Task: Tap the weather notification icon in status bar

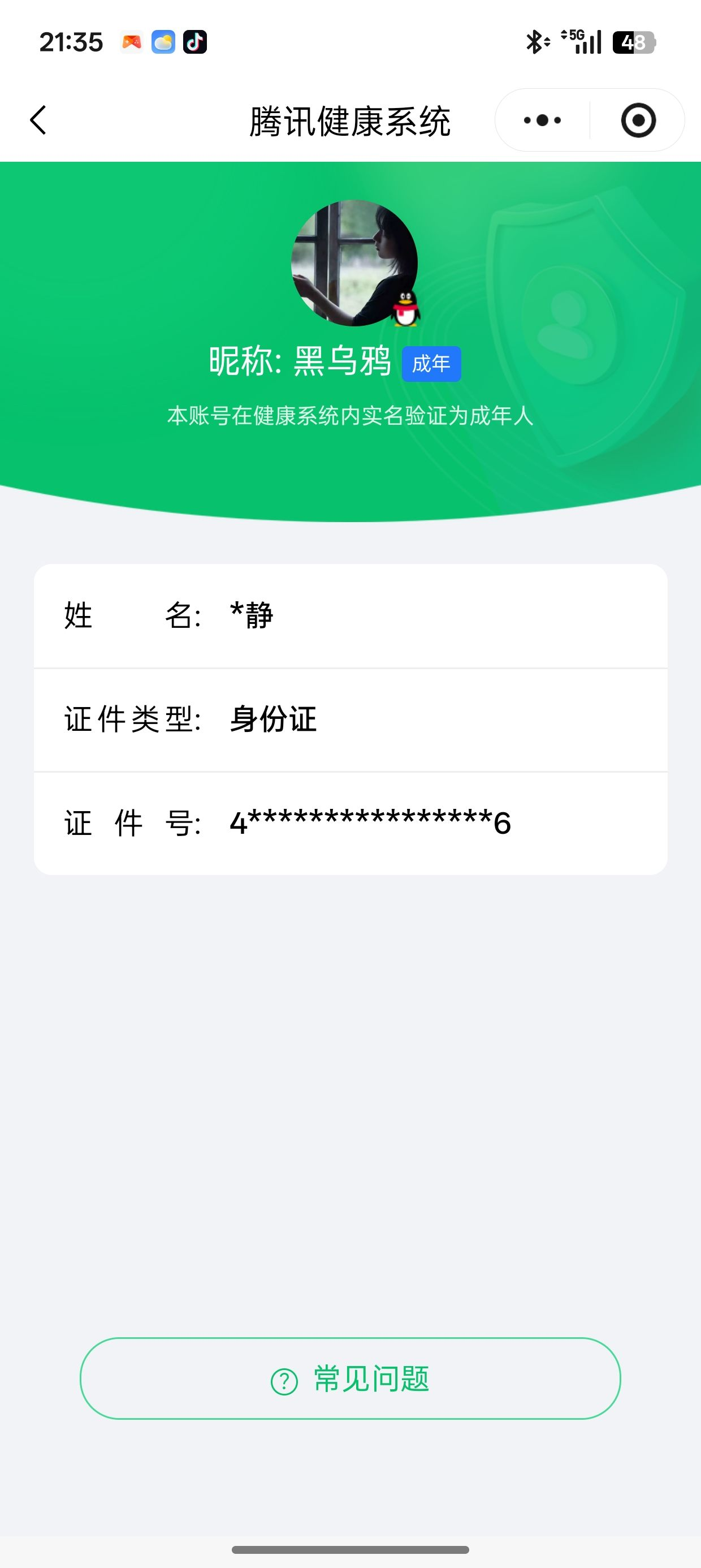Action: pos(162,41)
